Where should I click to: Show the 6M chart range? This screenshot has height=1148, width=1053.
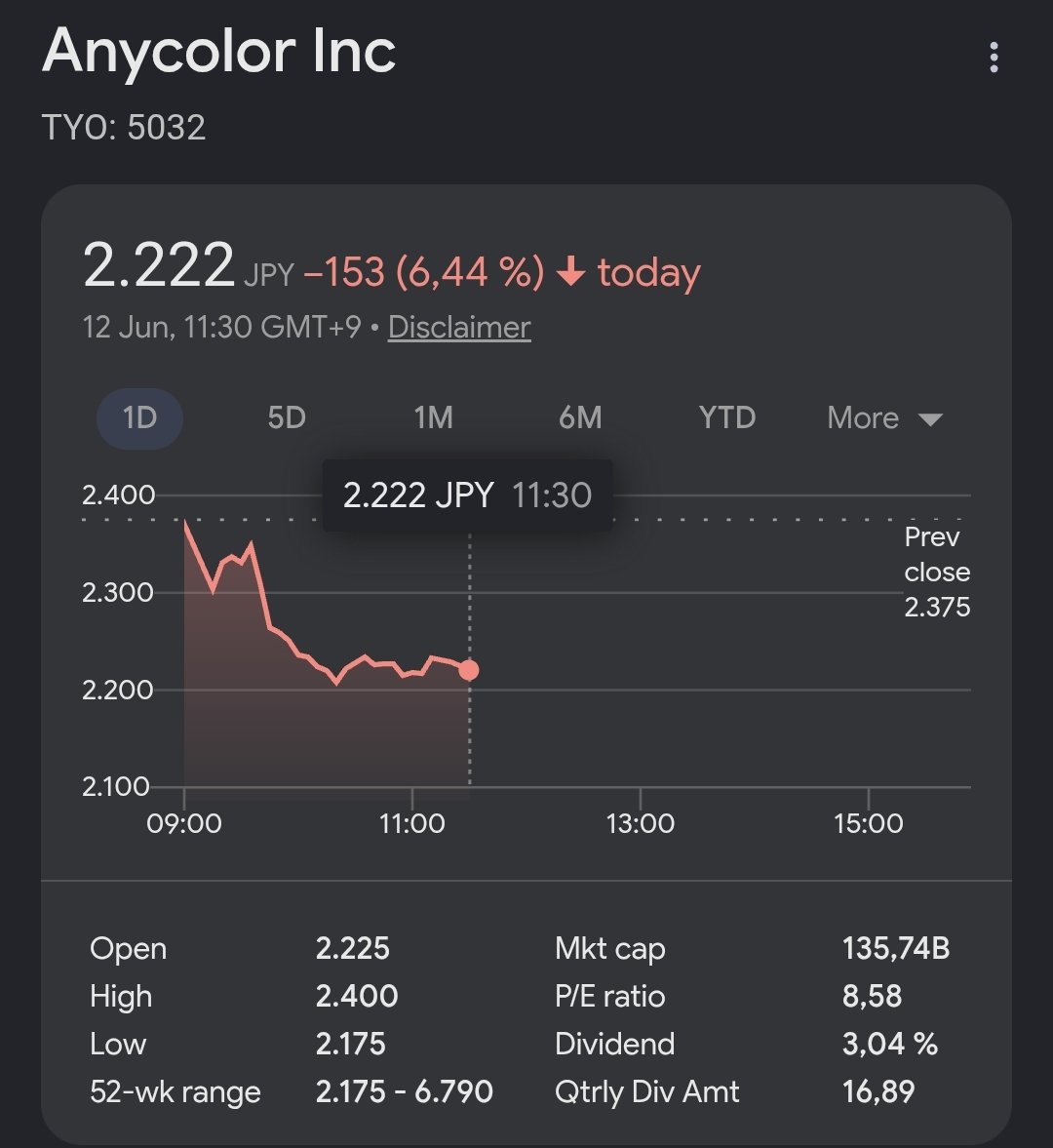580,418
